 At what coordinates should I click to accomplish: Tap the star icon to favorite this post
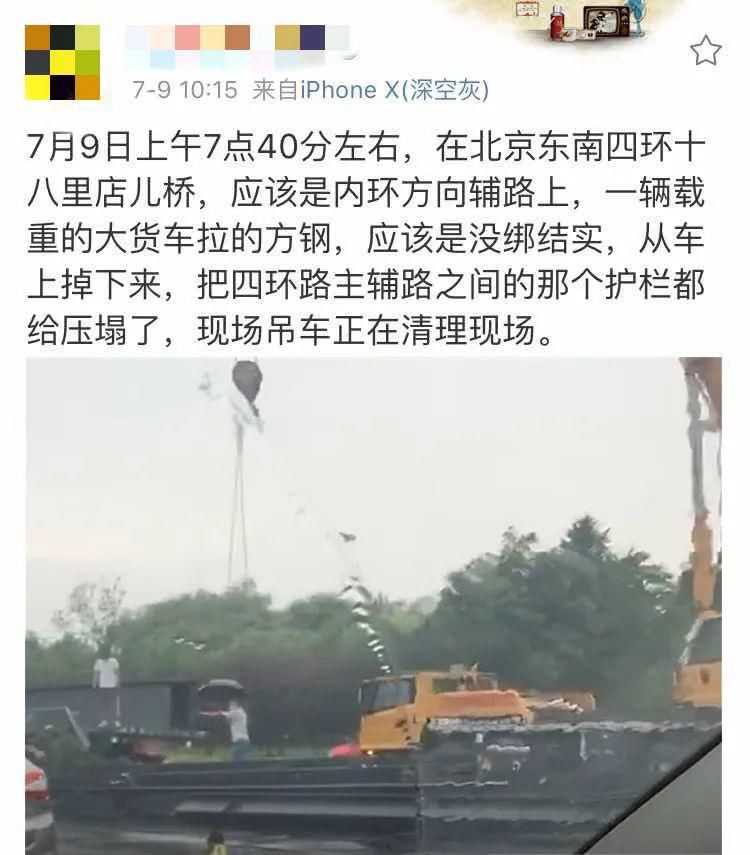(x=706, y=50)
